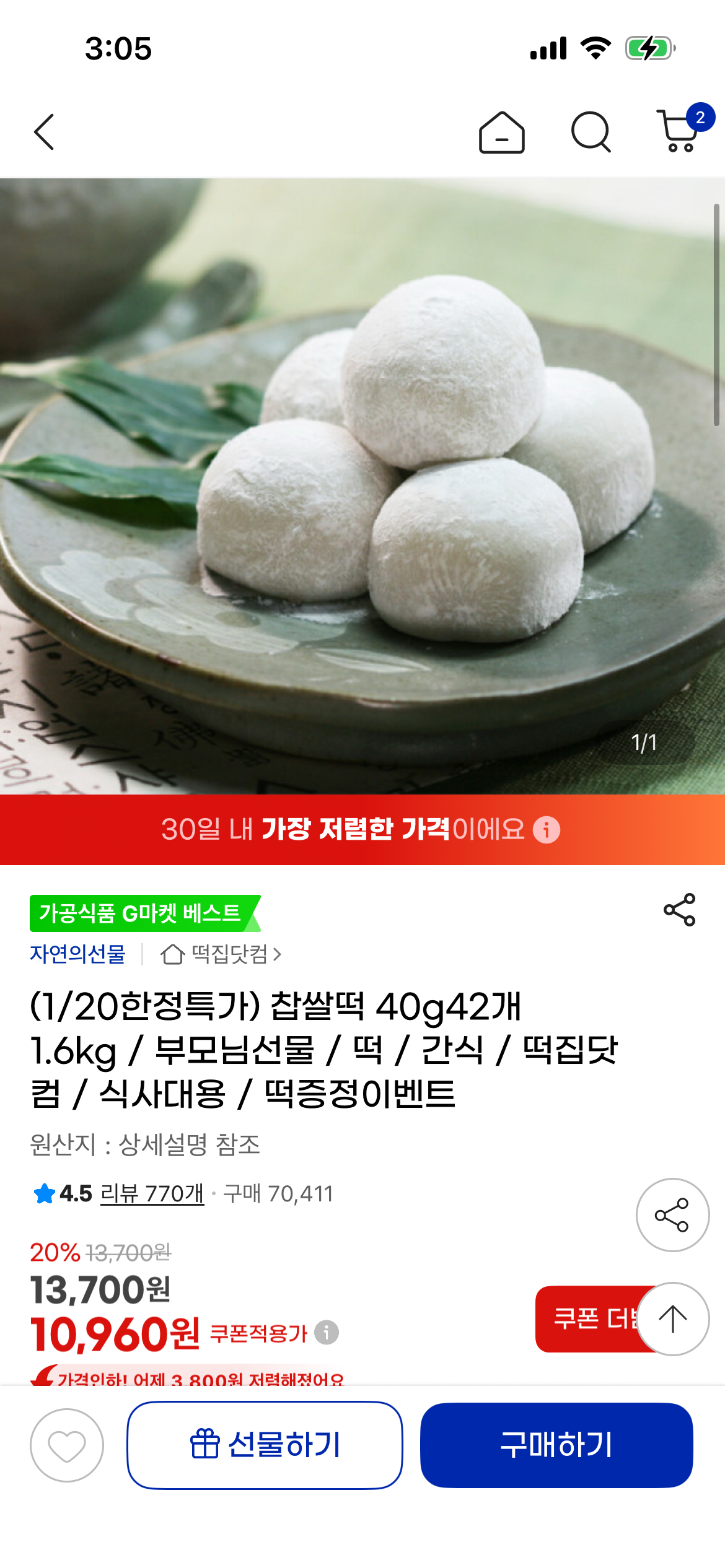Tap 구매하기 to buy now
This screenshot has width=725, height=1568.
click(556, 1445)
